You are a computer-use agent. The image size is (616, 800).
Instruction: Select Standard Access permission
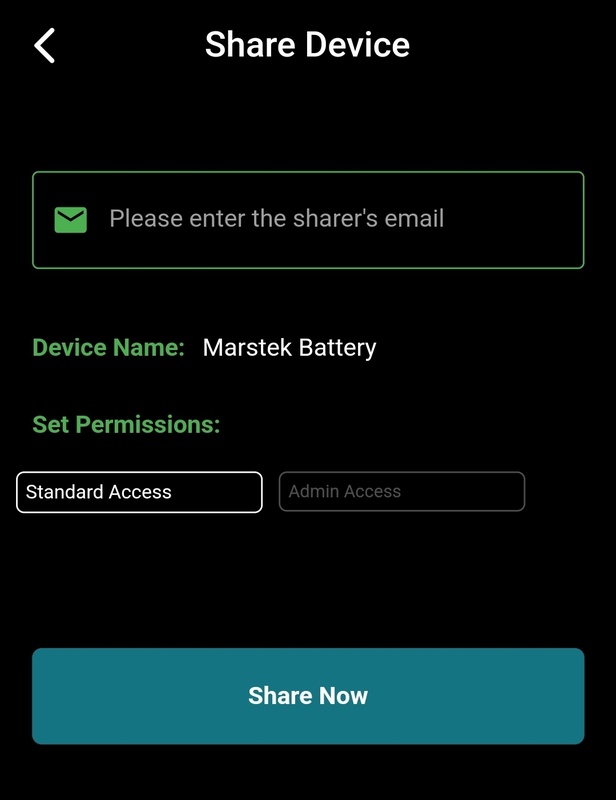click(x=139, y=492)
